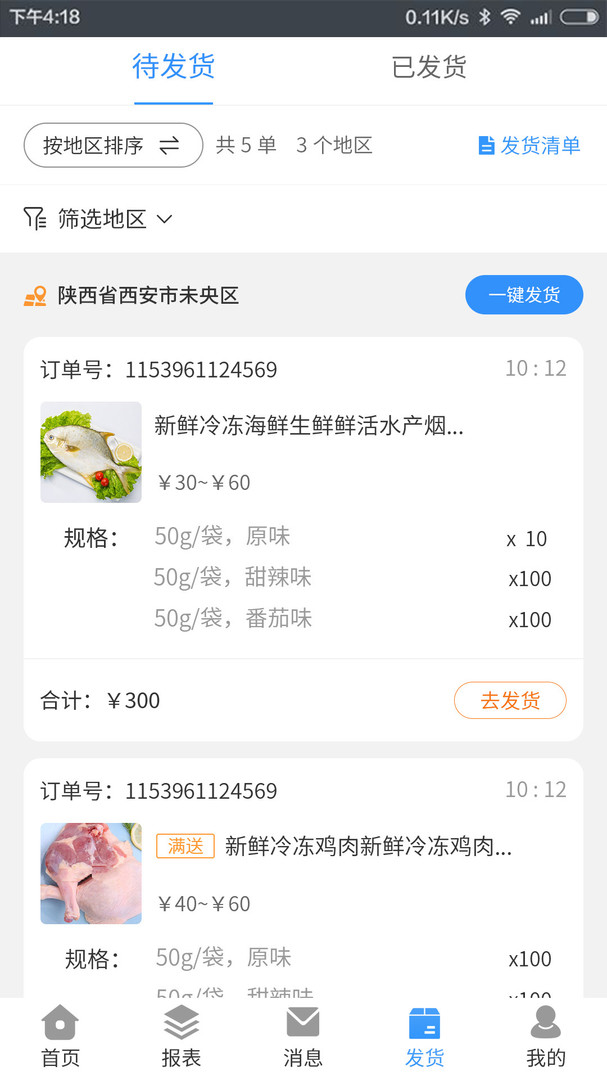Expand the 筛选地区 filter dropdown
The image size is (607, 1080).
[98, 219]
